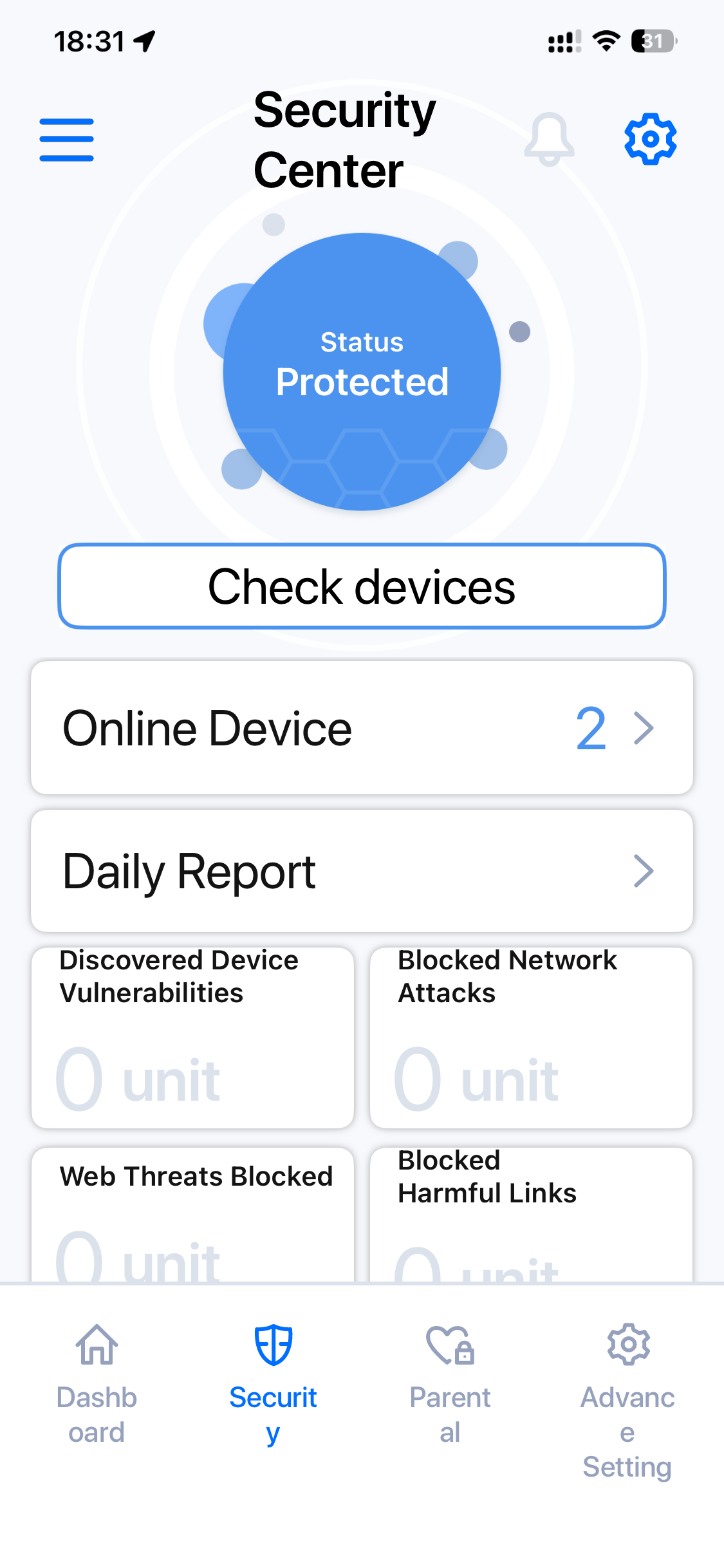Image resolution: width=724 pixels, height=1568 pixels.
Task: Open Blocked Network Attacks card
Action: [x=531, y=1037]
